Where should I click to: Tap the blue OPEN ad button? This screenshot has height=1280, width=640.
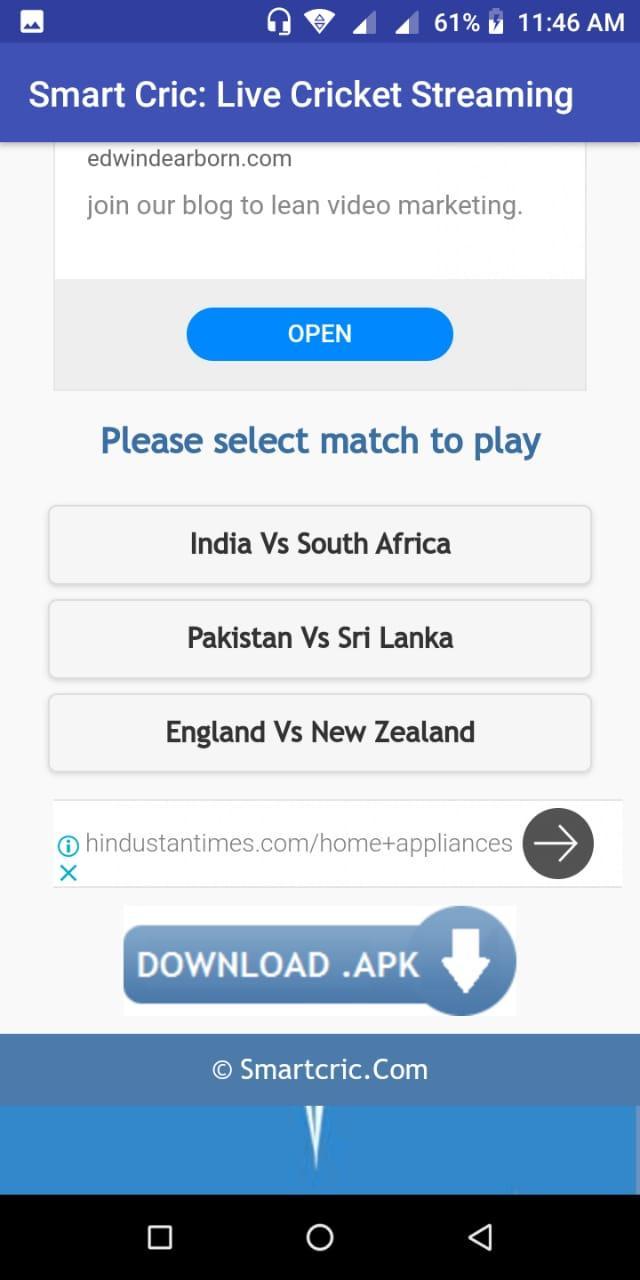319,334
